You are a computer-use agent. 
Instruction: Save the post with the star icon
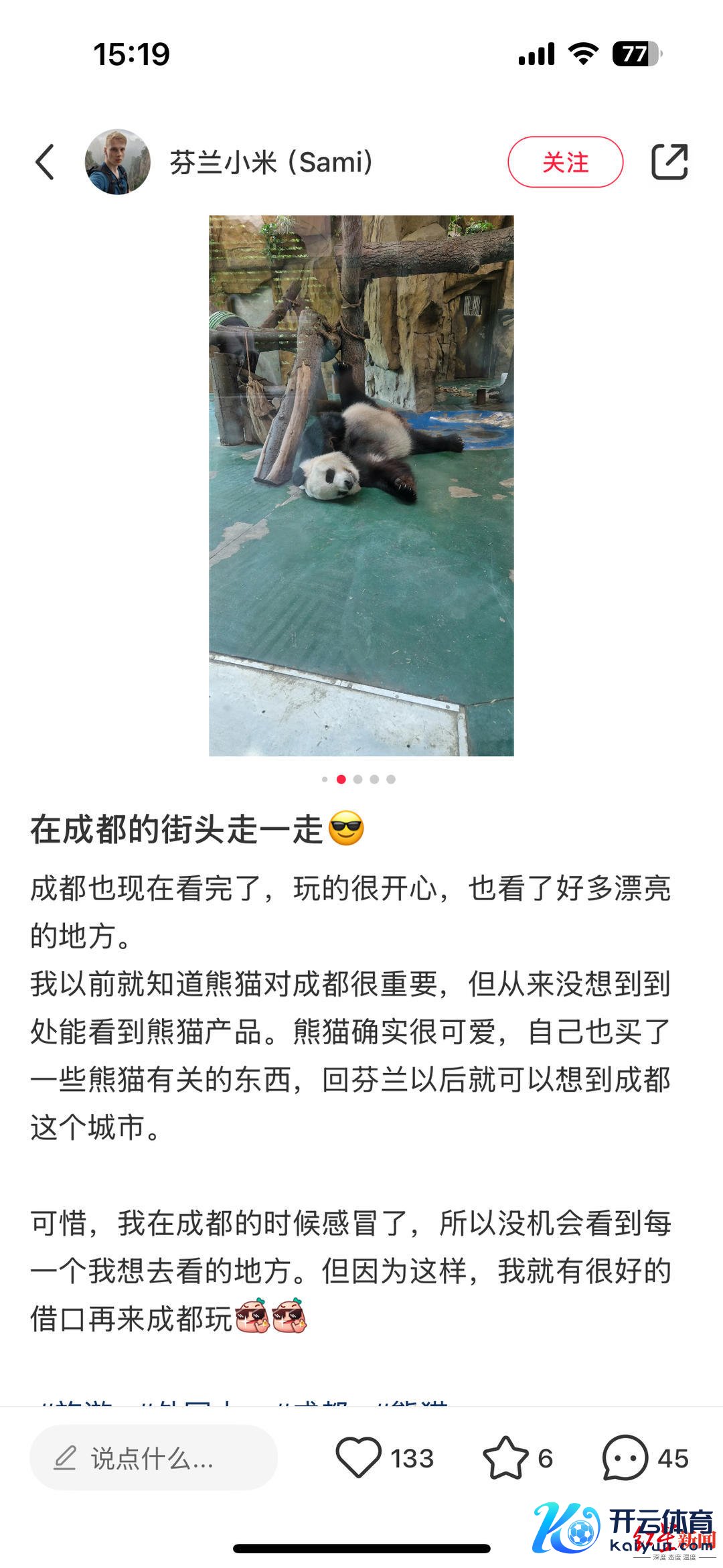pyautogui.click(x=505, y=1457)
